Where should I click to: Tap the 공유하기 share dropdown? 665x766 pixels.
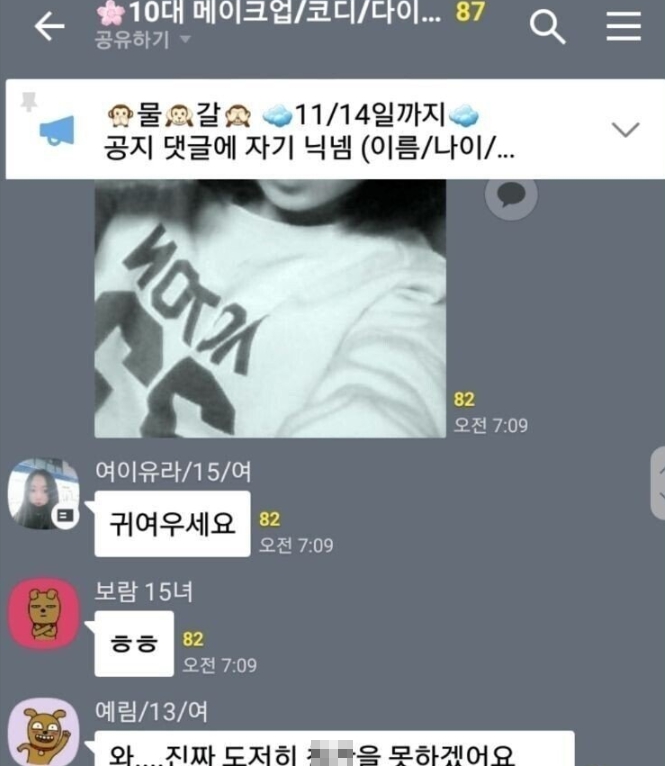tap(142, 40)
